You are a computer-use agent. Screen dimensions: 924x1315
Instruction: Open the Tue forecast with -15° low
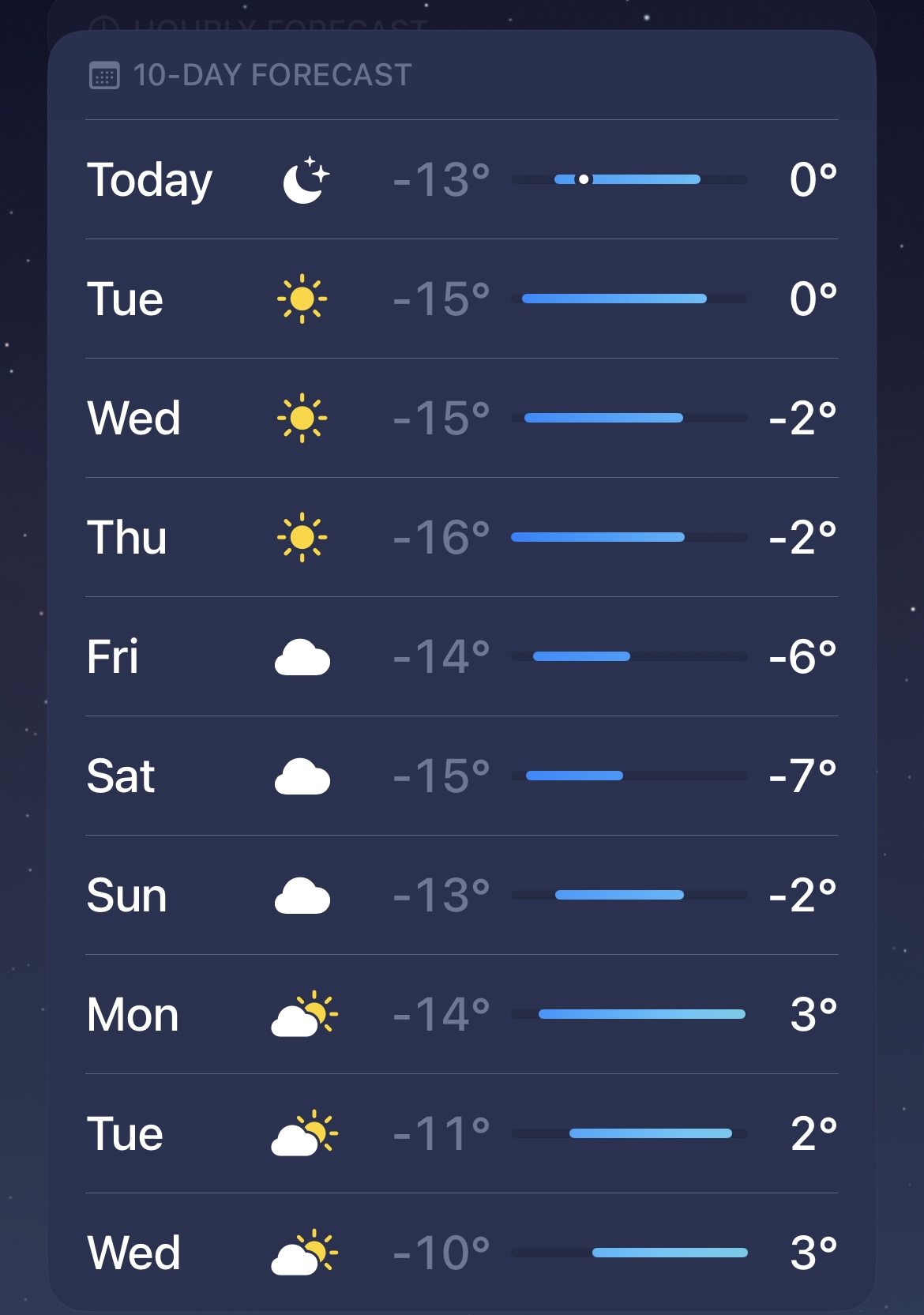pos(462,299)
